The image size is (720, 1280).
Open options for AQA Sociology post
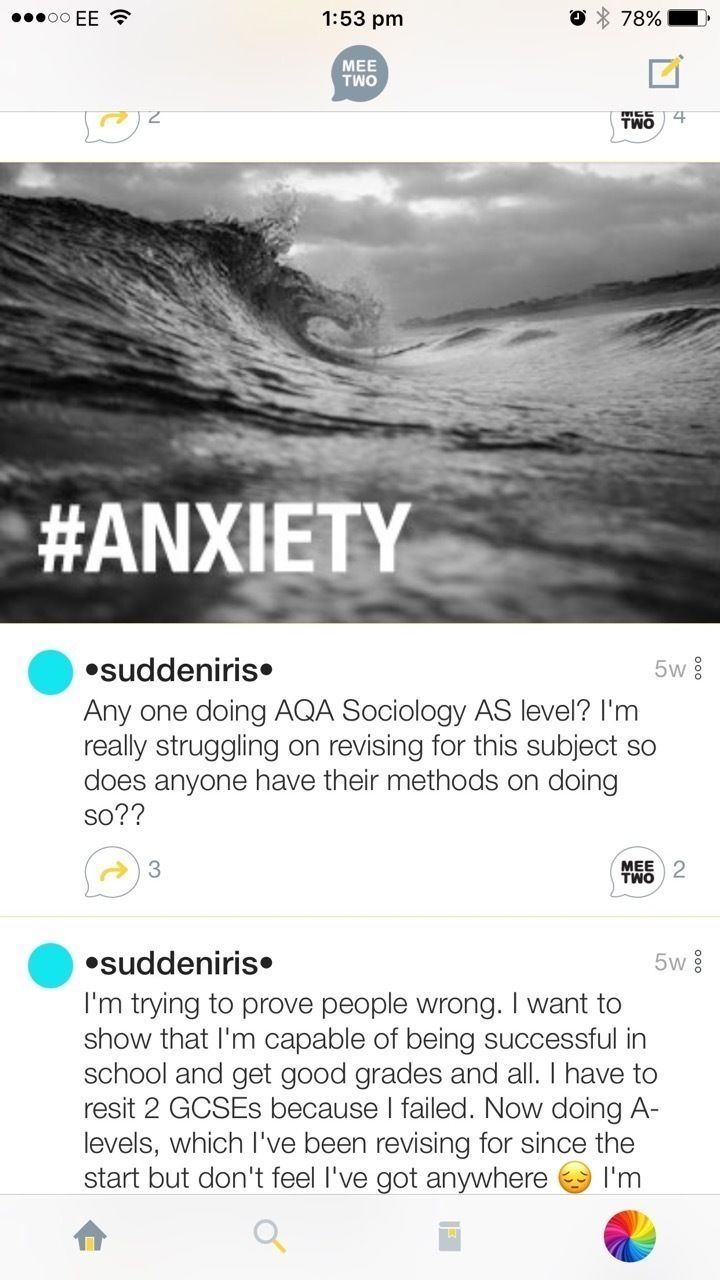pos(698,669)
